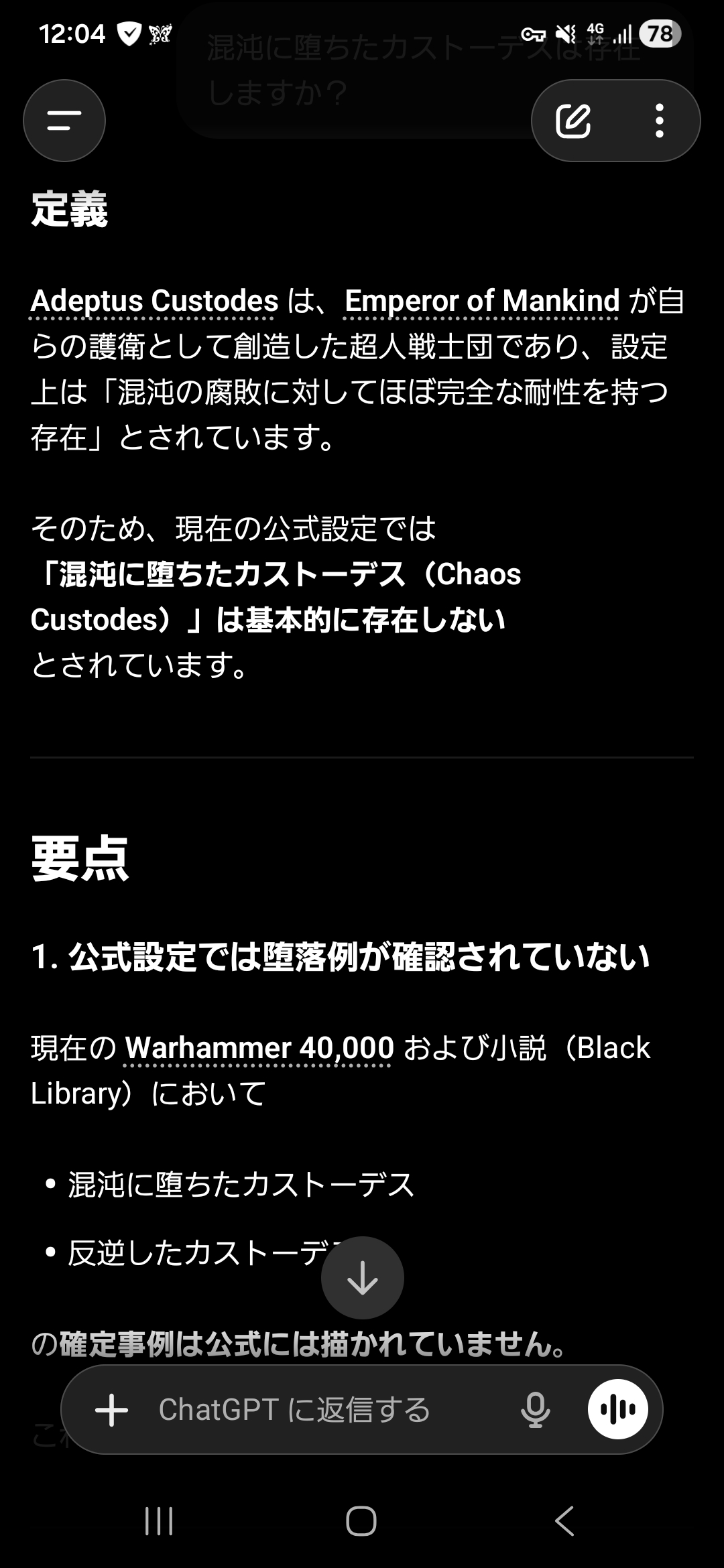This screenshot has width=724, height=1568.
Task: Open the Warhammer 40,000 underlined link
Action: [x=259, y=1048]
